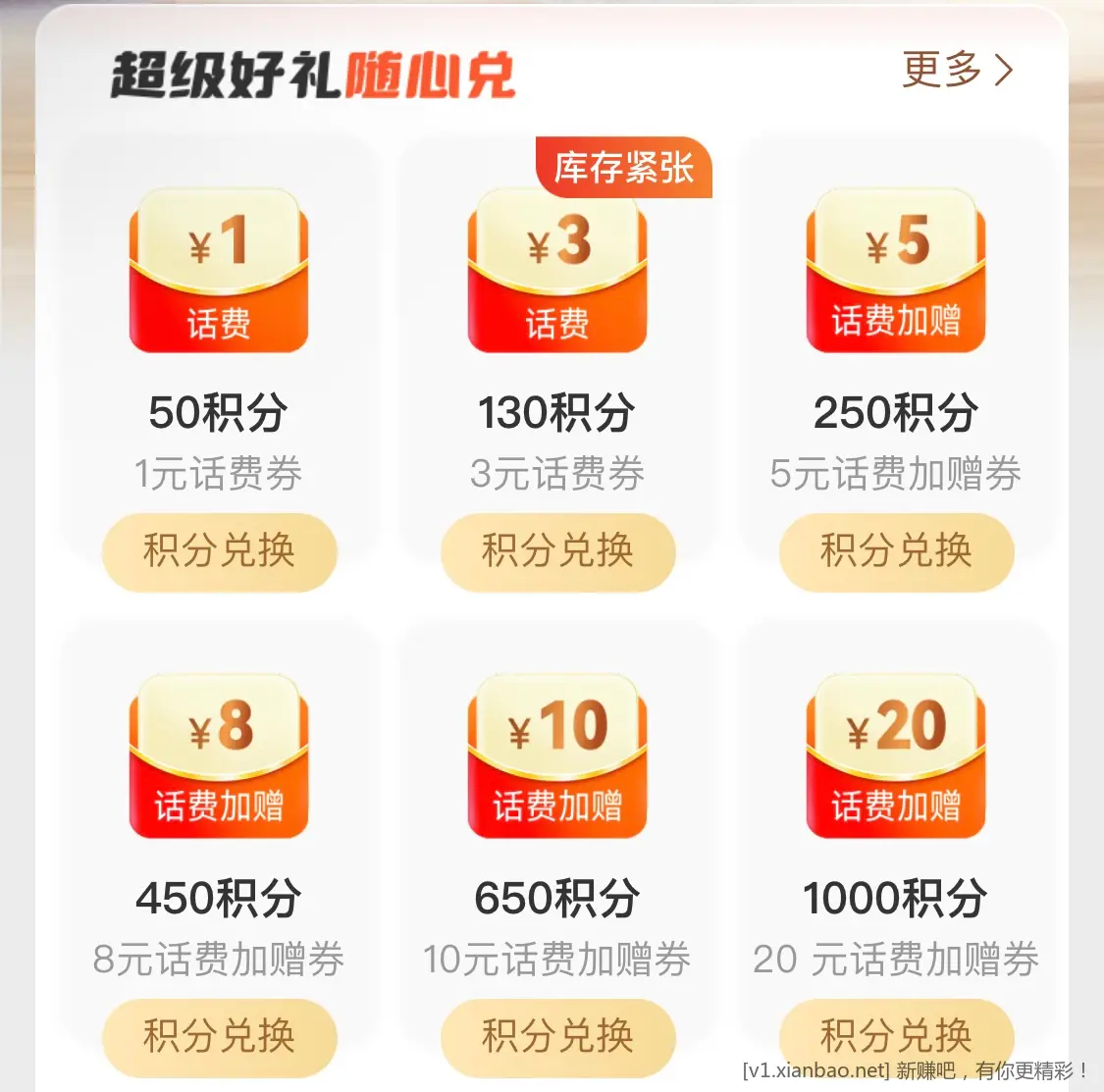Redeem the 1000积分 20元话费加赠券
The width and height of the screenshot is (1104, 1092).
tap(896, 1032)
